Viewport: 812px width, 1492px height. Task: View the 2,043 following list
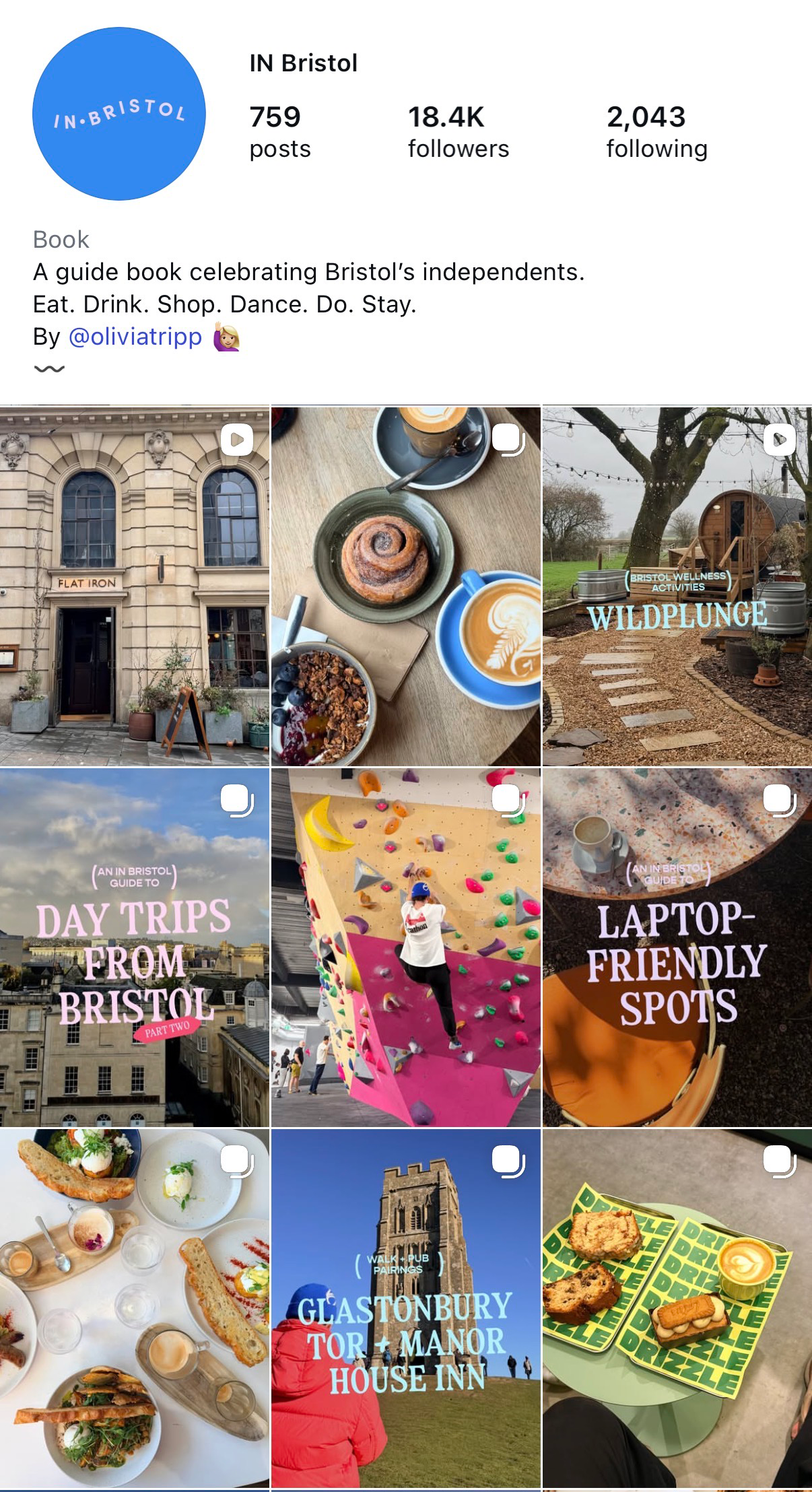click(x=656, y=131)
